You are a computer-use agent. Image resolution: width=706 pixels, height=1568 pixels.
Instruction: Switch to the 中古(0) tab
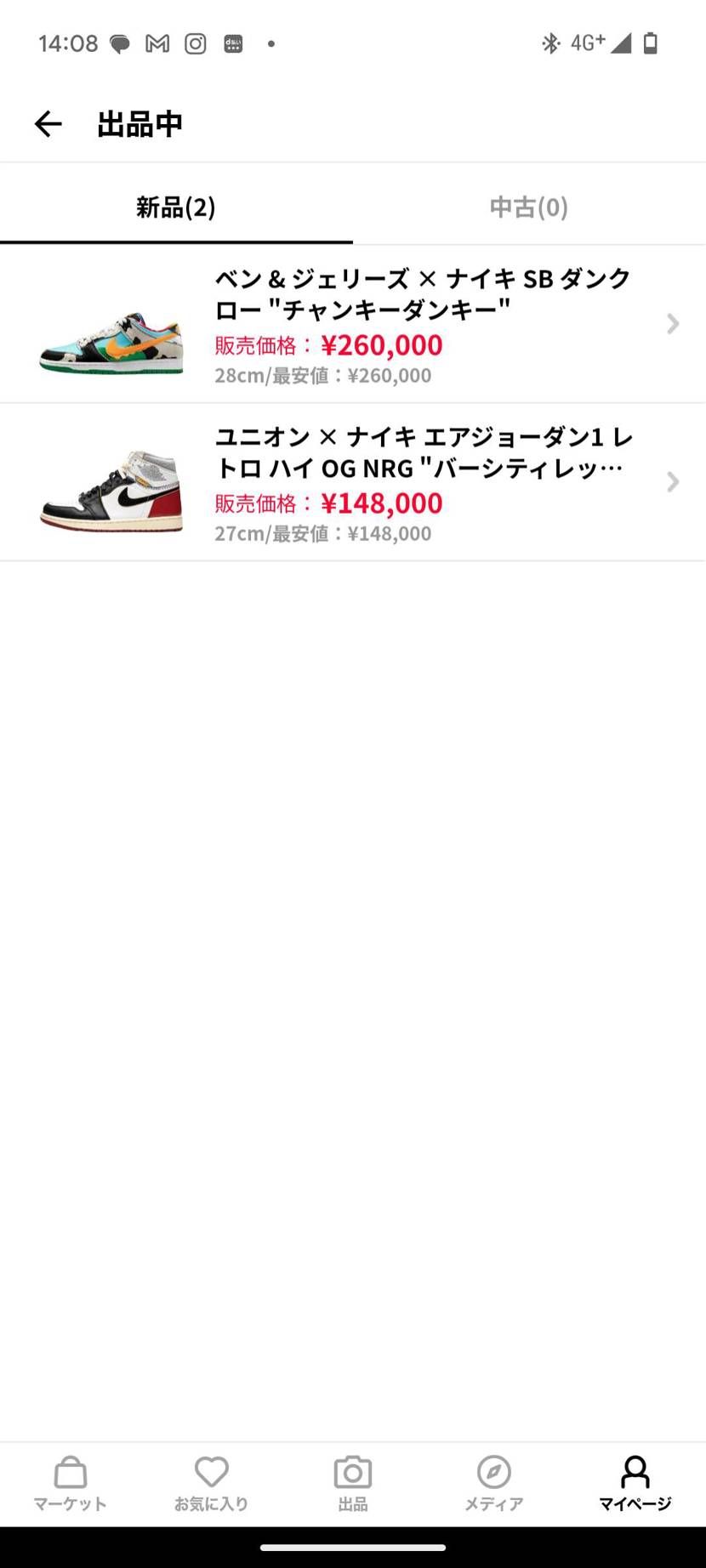click(x=528, y=207)
